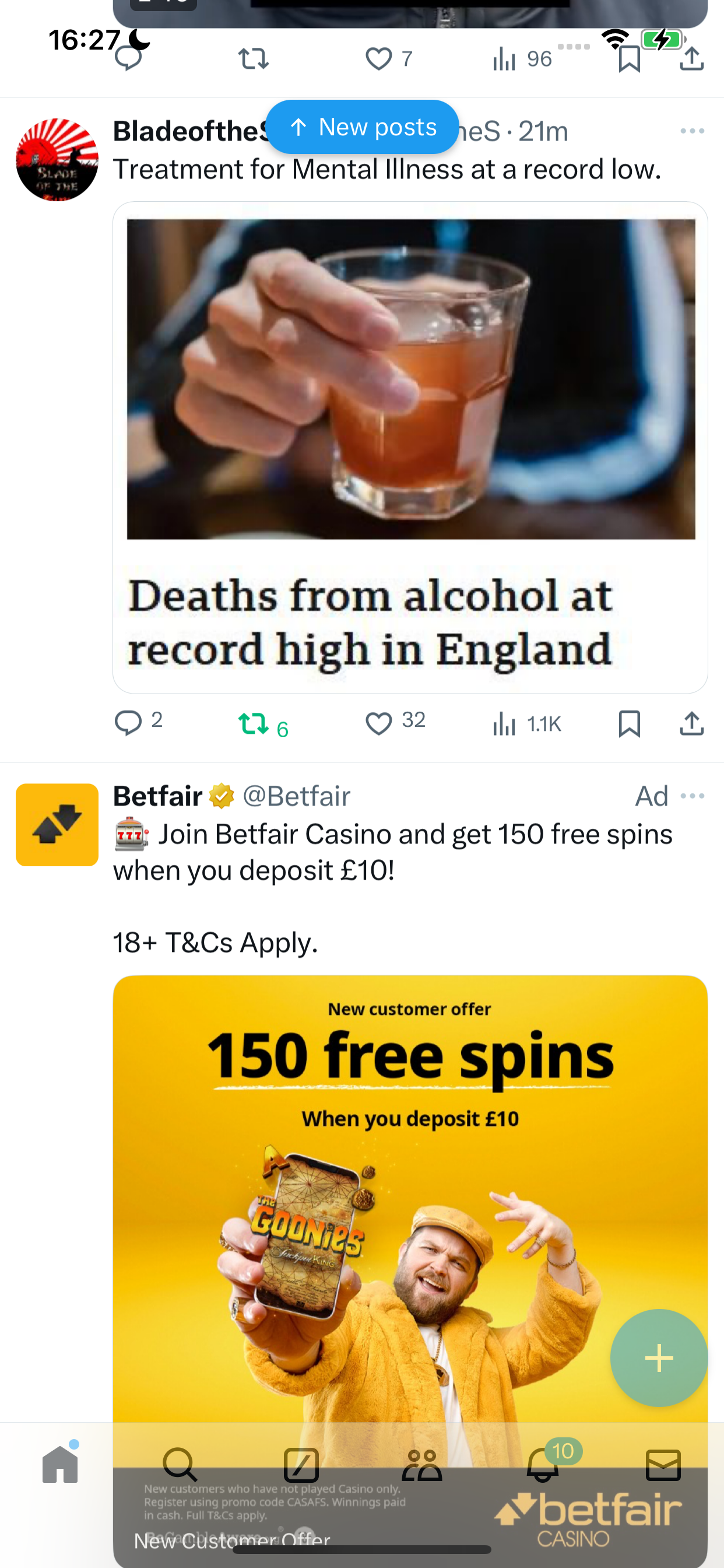Image resolution: width=724 pixels, height=1568 pixels.
Task: Open the alcohol deaths headline image
Action: pos(410,447)
